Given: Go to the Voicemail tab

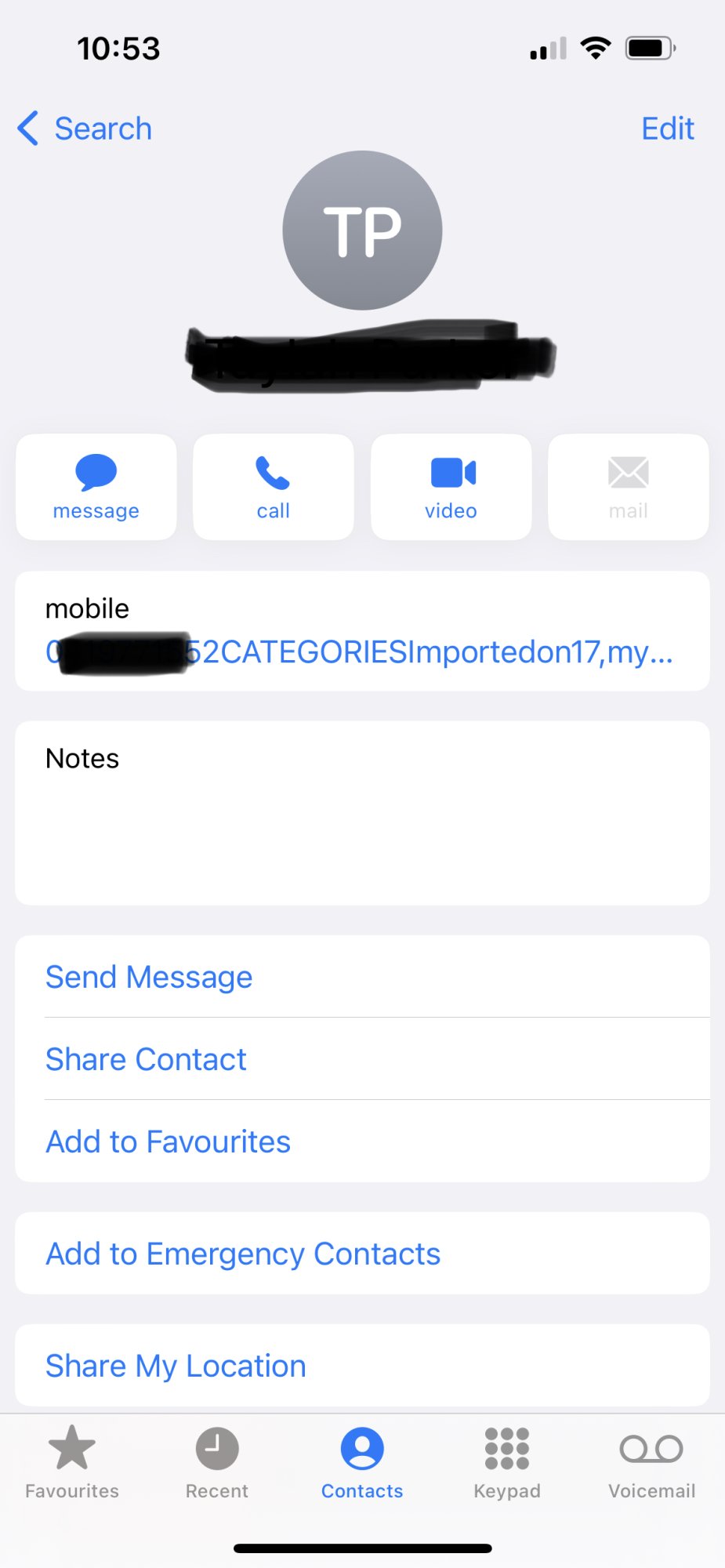Looking at the screenshot, I should (x=652, y=1463).
